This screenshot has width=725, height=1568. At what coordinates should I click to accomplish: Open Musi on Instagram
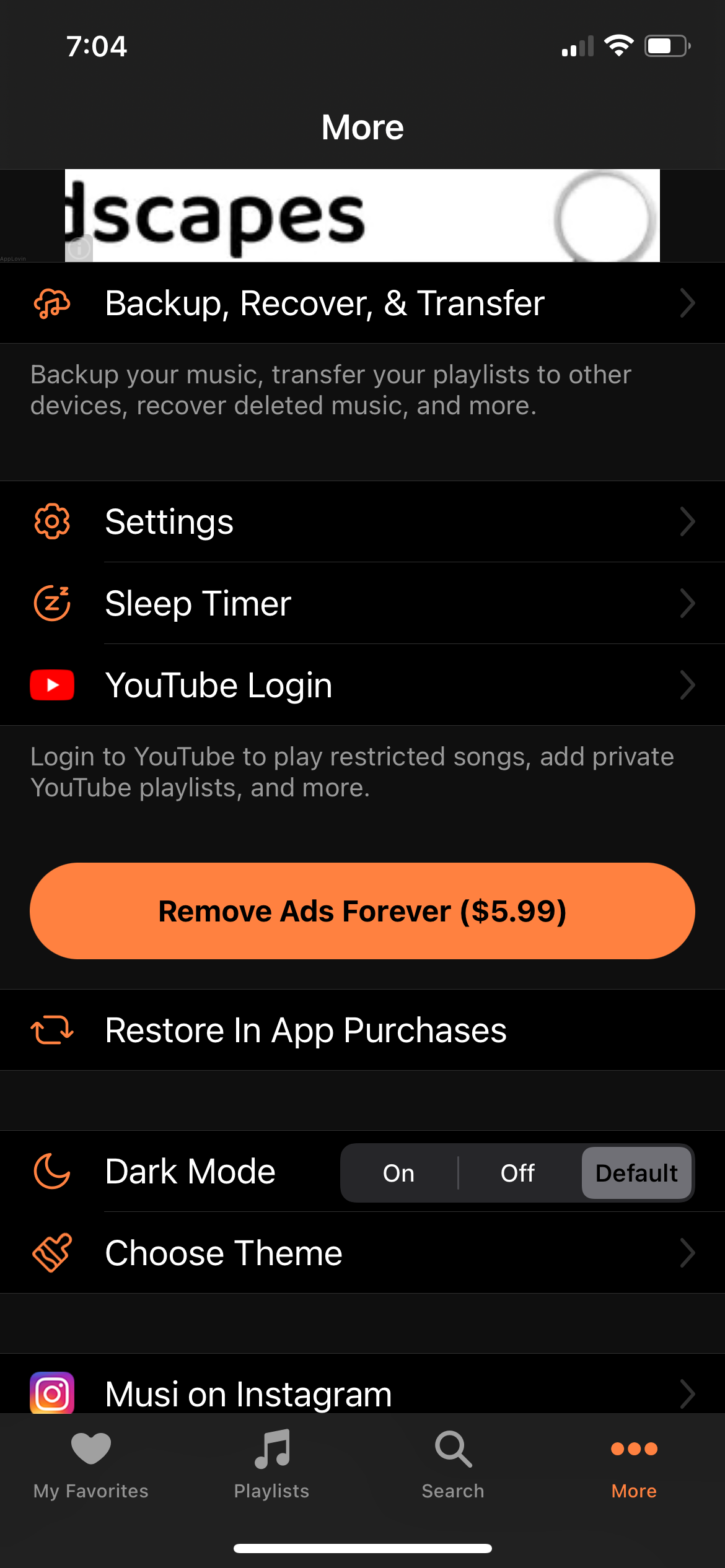tap(248, 1393)
